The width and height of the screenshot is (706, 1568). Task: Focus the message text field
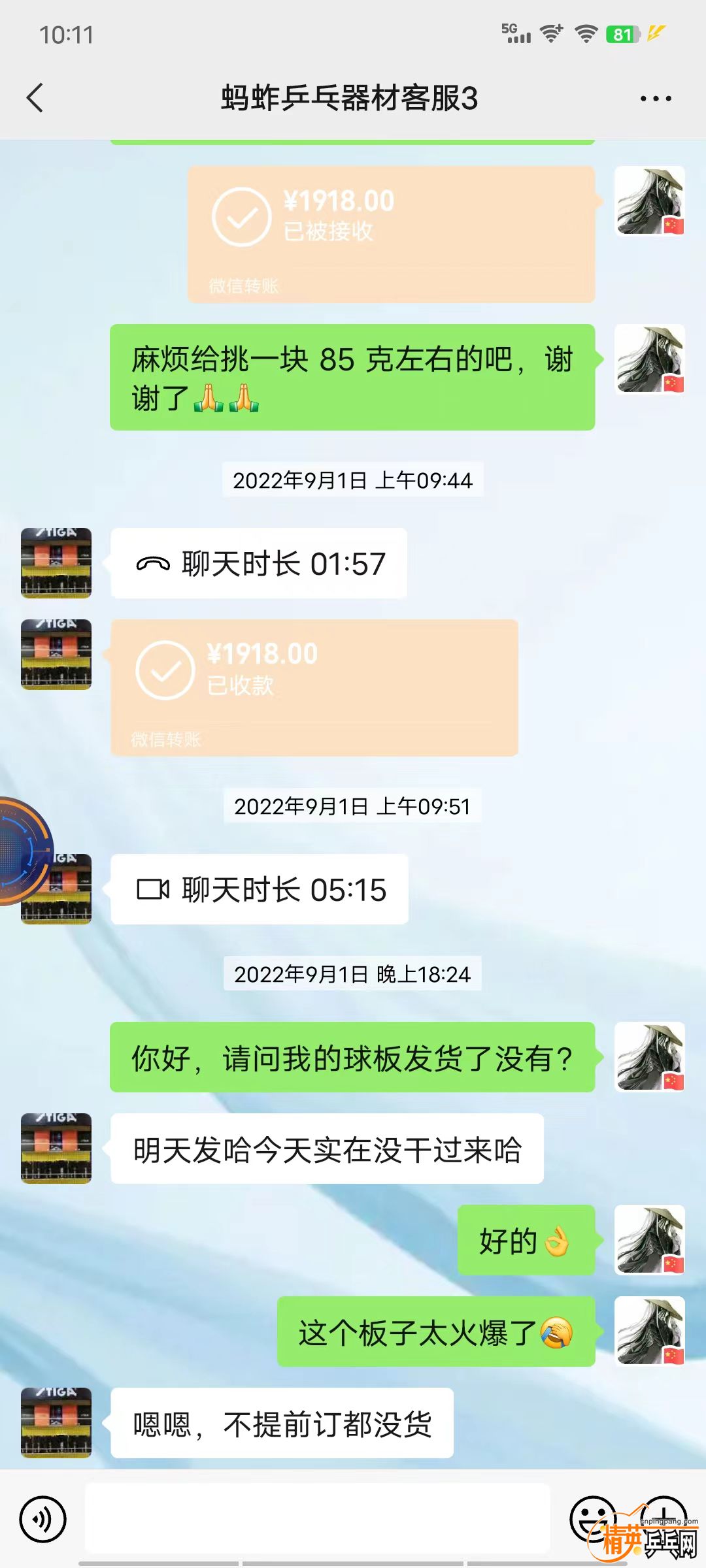pyautogui.click(x=317, y=1518)
